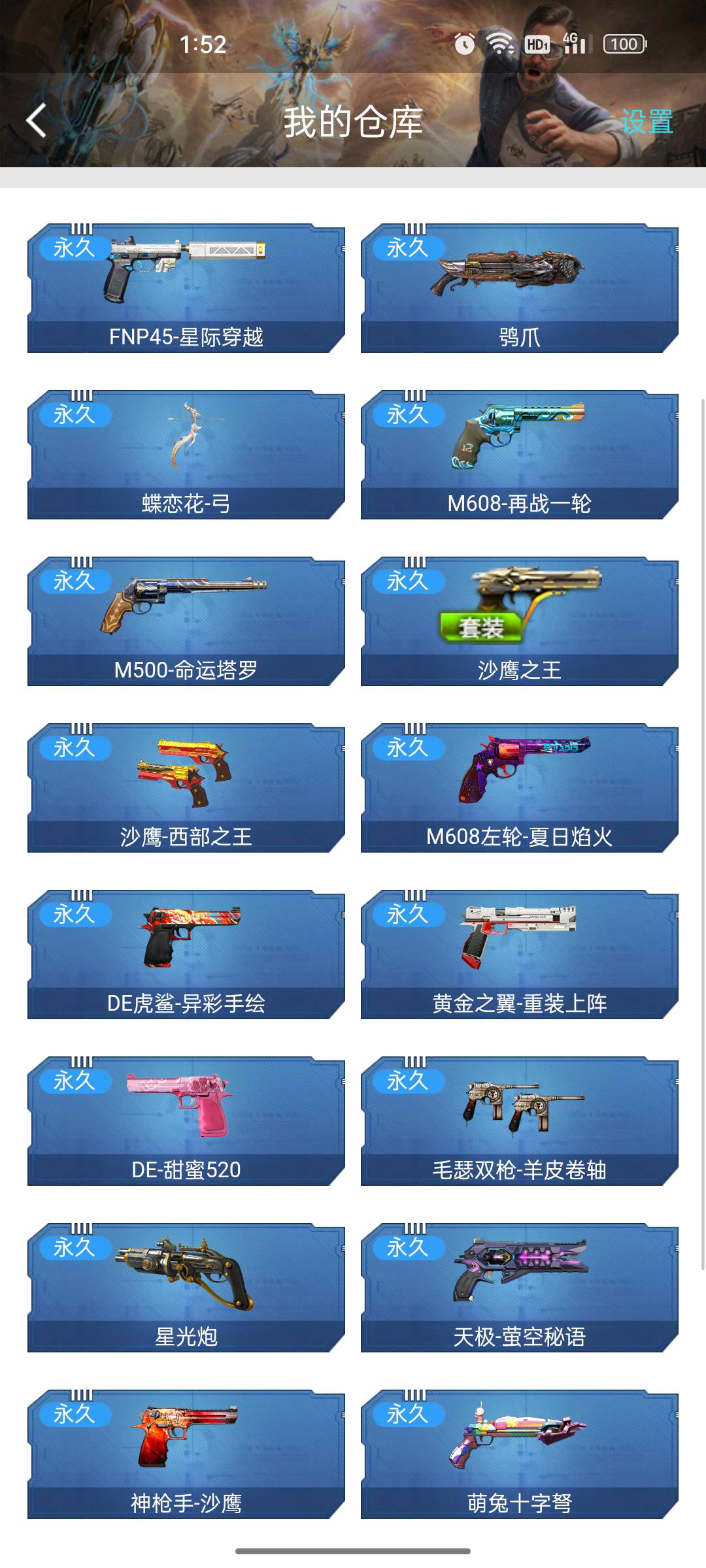Open the 黄金之翼-重装上阵 card

tap(520, 955)
